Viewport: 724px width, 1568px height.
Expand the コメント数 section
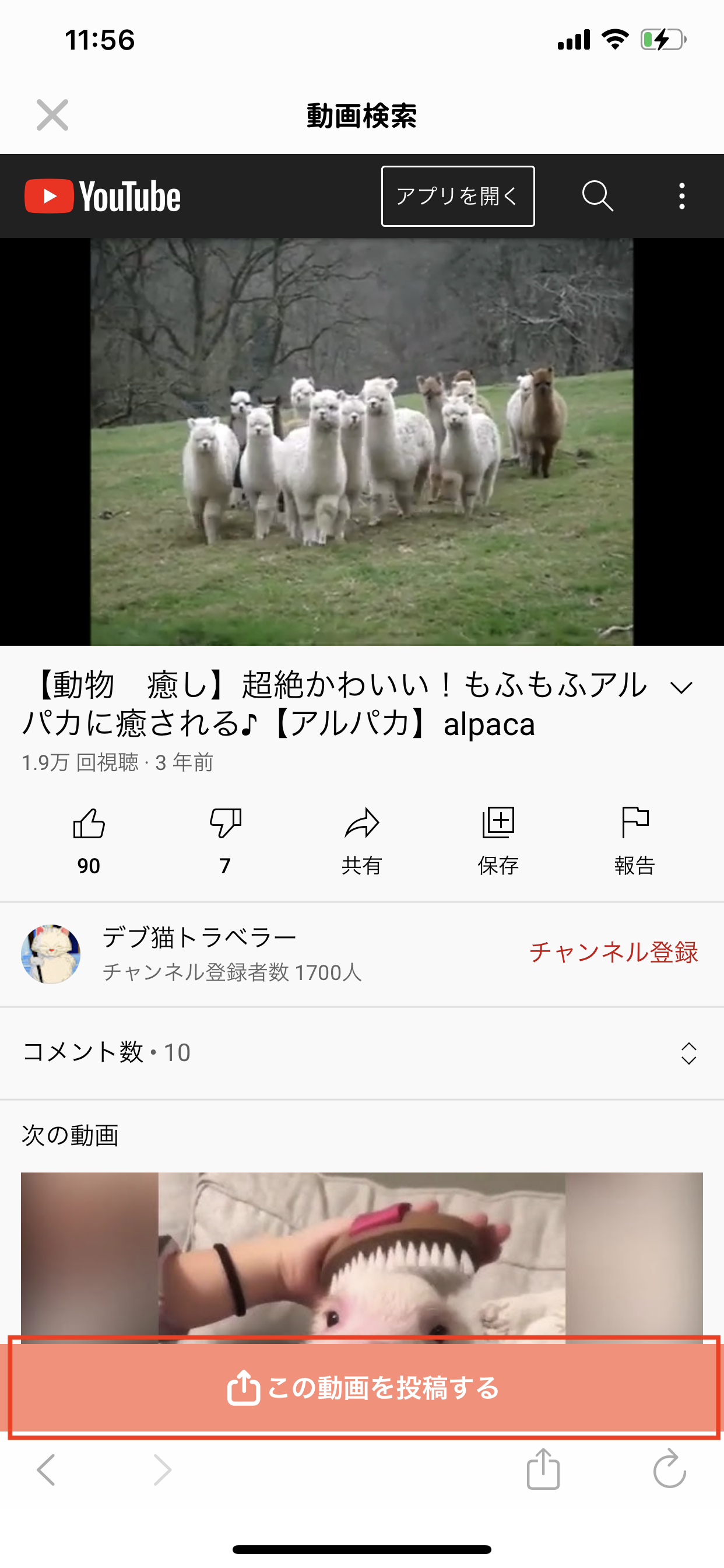(688, 1053)
